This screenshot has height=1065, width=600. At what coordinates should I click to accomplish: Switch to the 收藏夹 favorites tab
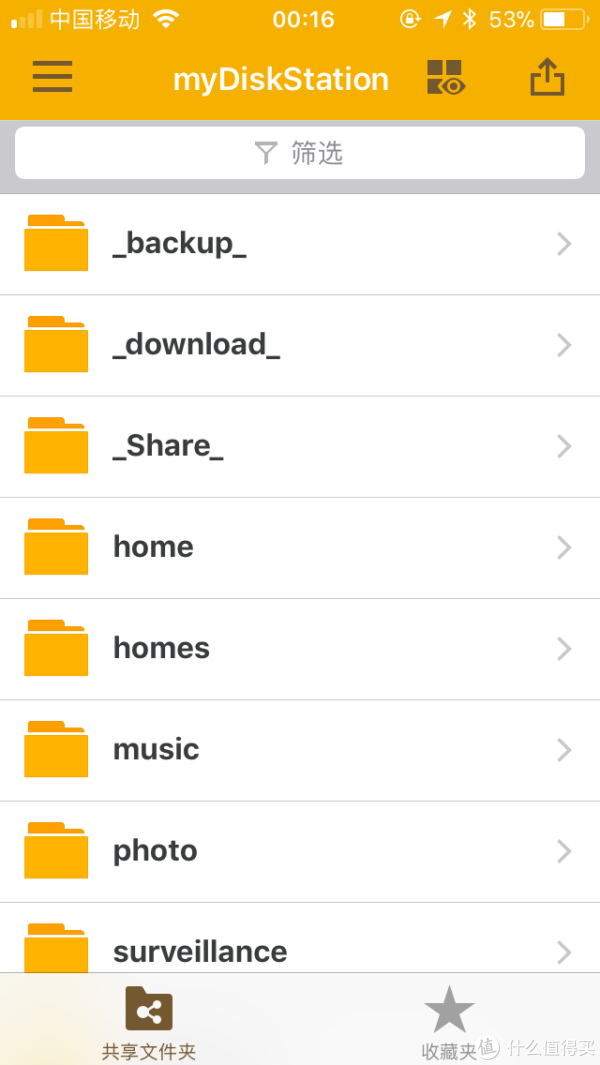(x=449, y=1022)
